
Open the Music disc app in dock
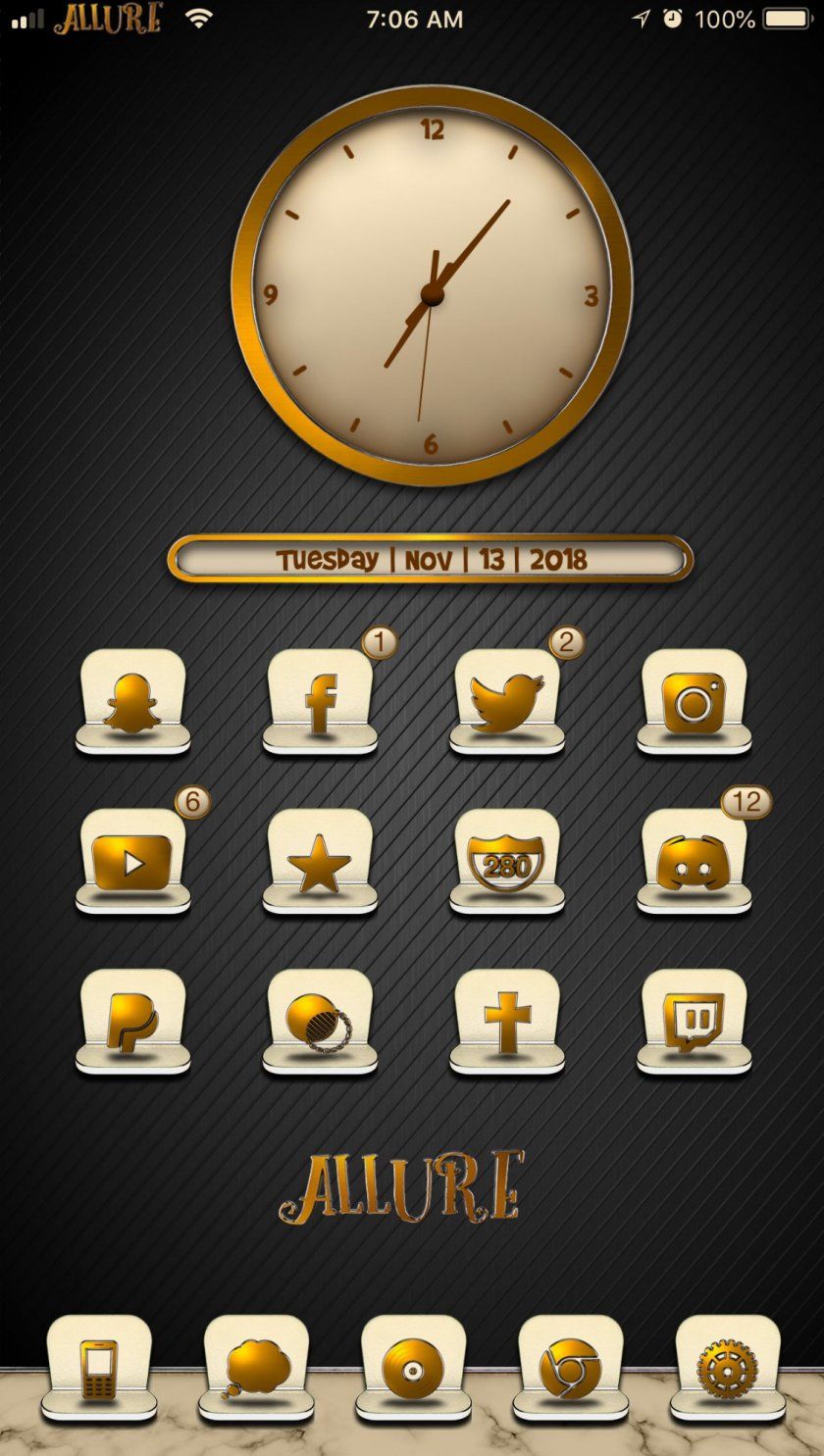[x=413, y=1369]
